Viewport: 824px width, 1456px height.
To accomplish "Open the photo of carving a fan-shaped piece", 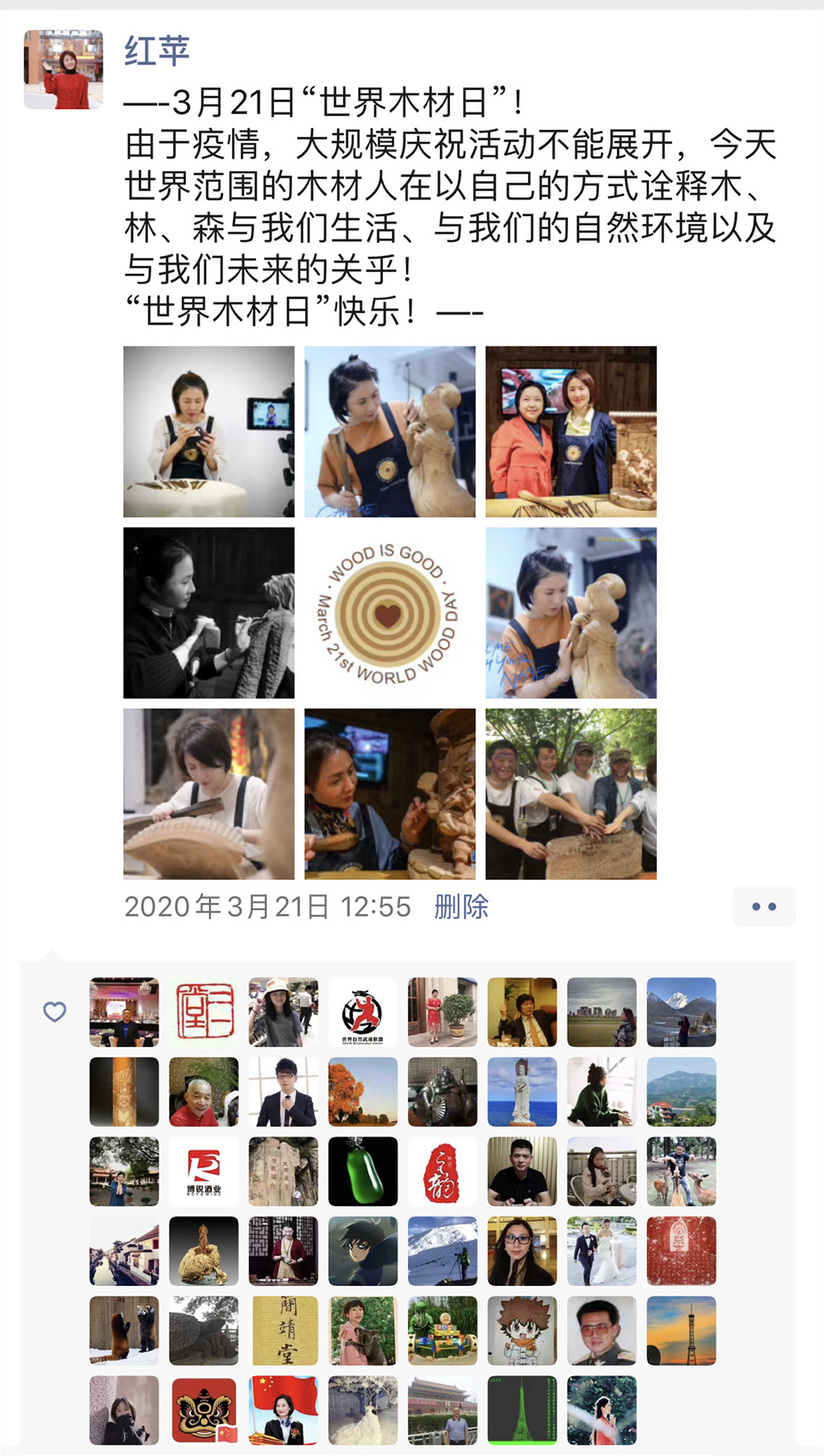I will pos(208,794).
